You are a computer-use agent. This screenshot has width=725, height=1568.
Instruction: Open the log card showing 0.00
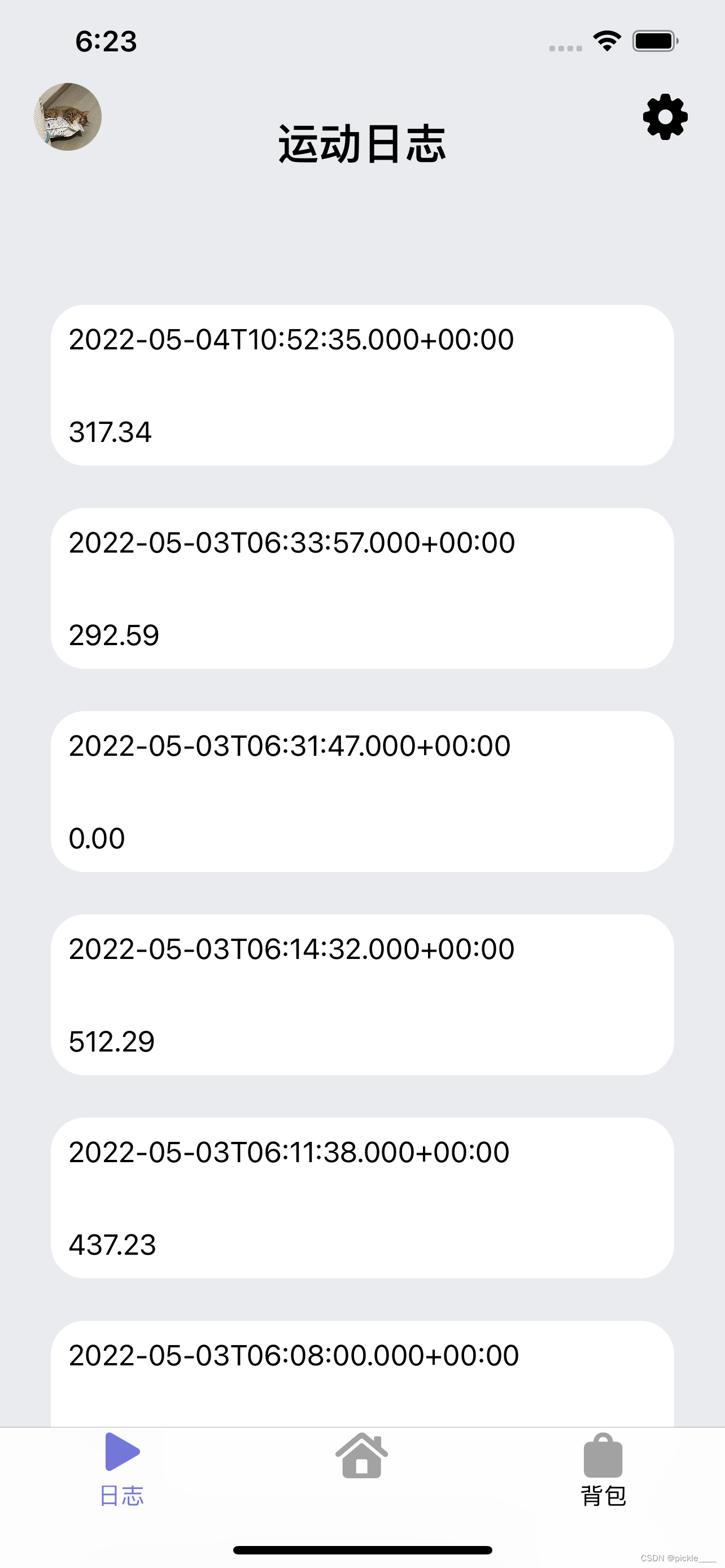pyautogui.click(x=362, y=791)
